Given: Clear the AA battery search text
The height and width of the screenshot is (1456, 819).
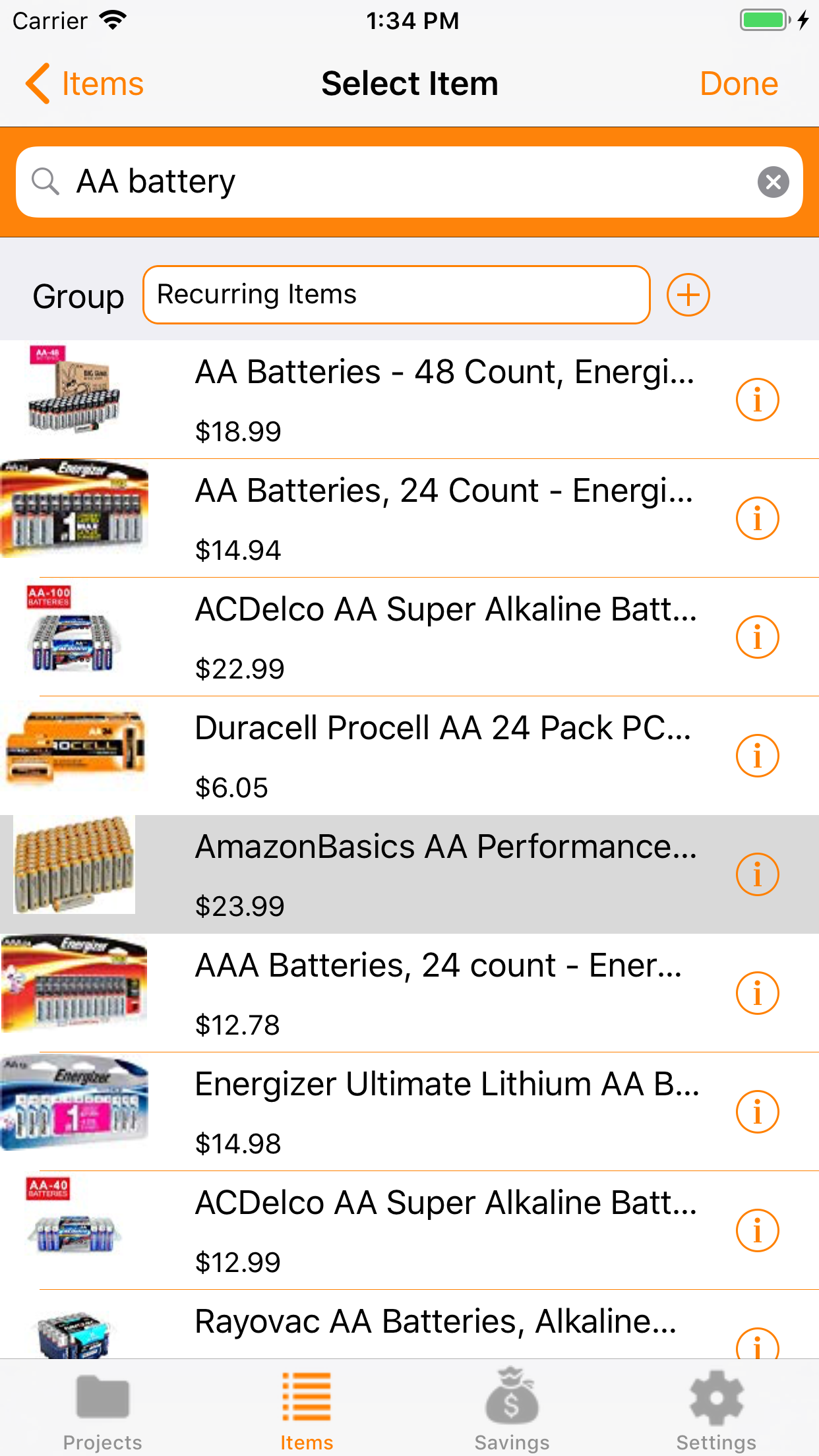Looking at the screenshot, I should (x=773, y=182).
